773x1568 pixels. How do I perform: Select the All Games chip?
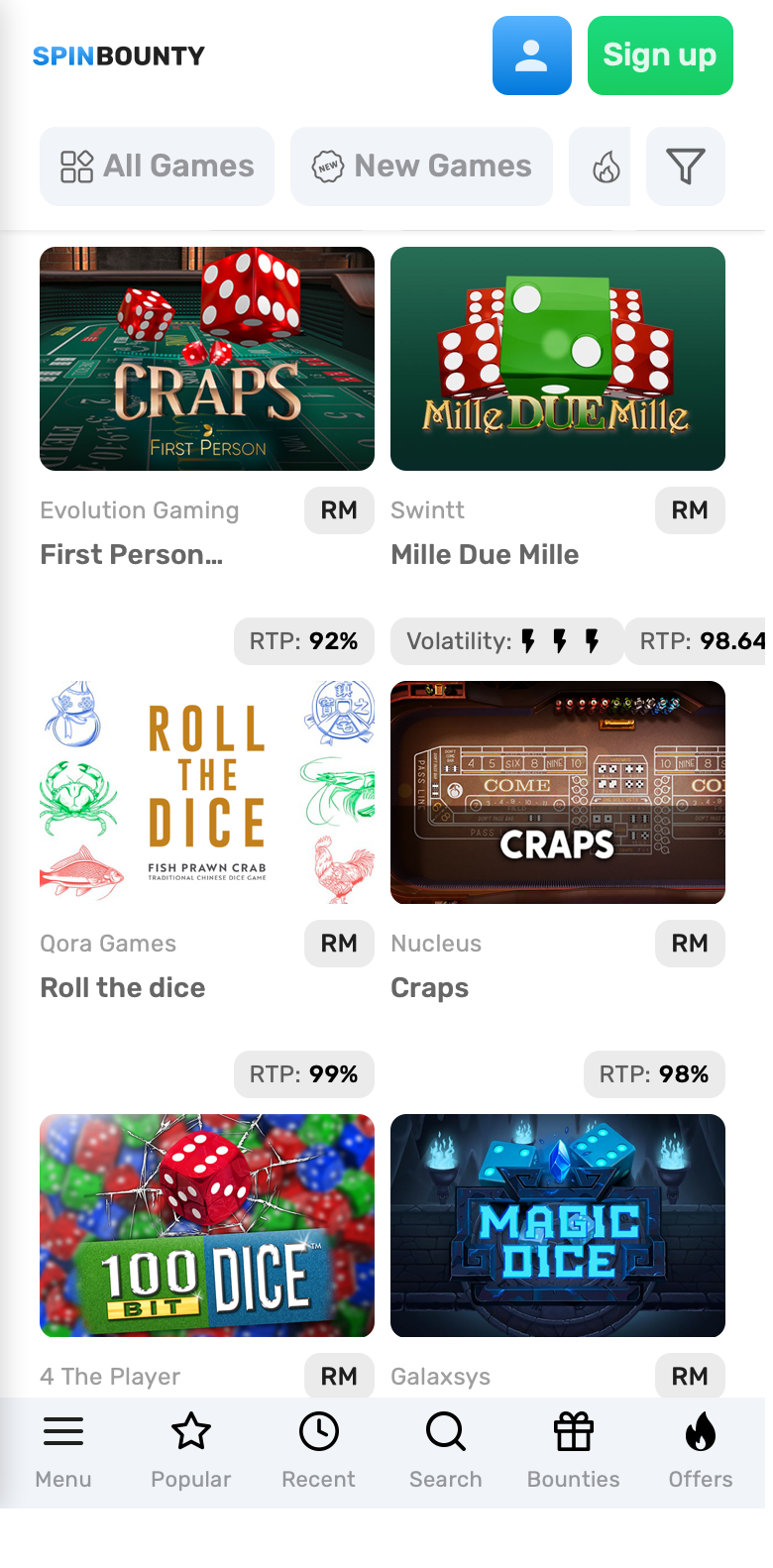(157, 167)
